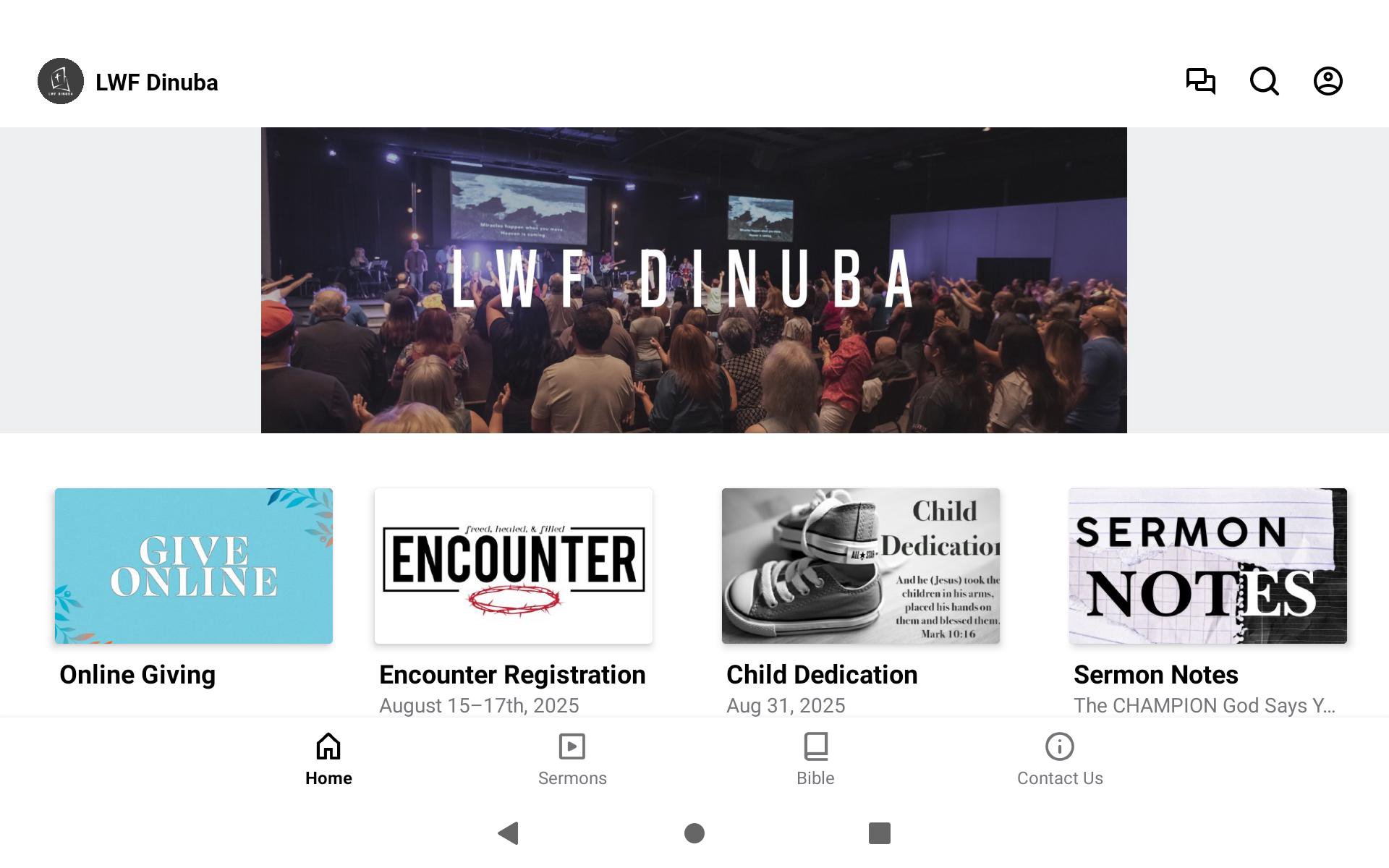
Task: Open the LWF Dinuba banner image
Action: (694, 280)
